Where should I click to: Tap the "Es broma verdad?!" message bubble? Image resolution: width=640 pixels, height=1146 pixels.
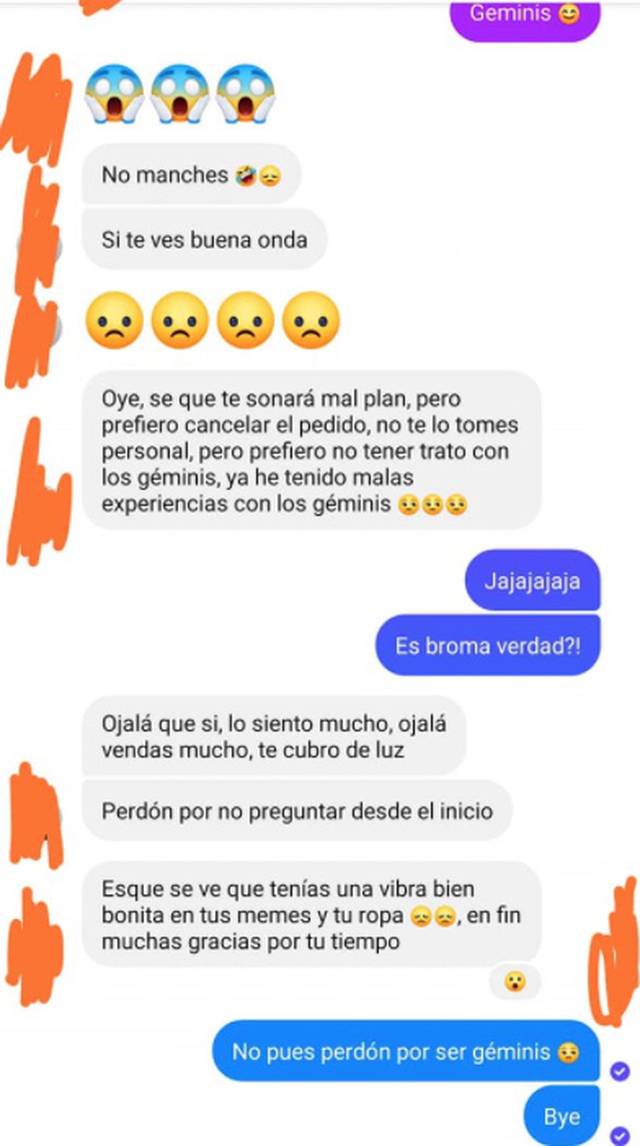coord(487,645)
